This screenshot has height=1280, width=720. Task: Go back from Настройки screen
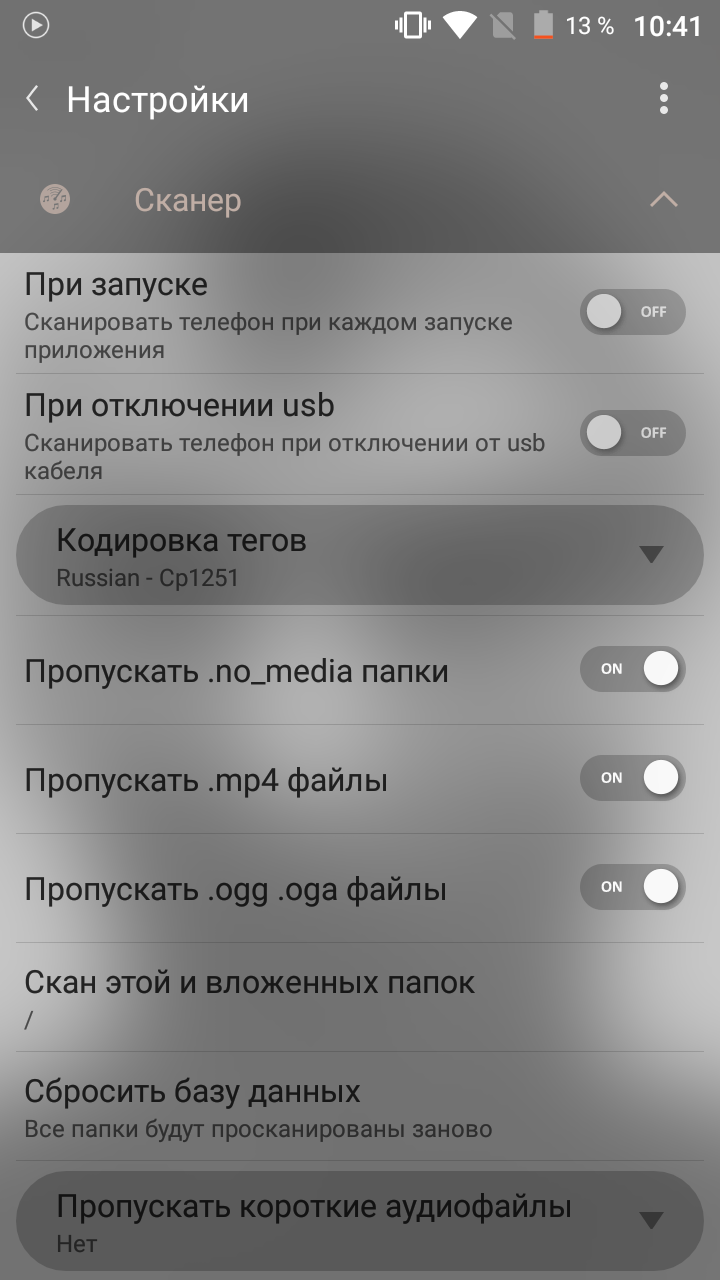tap(33, 99)
